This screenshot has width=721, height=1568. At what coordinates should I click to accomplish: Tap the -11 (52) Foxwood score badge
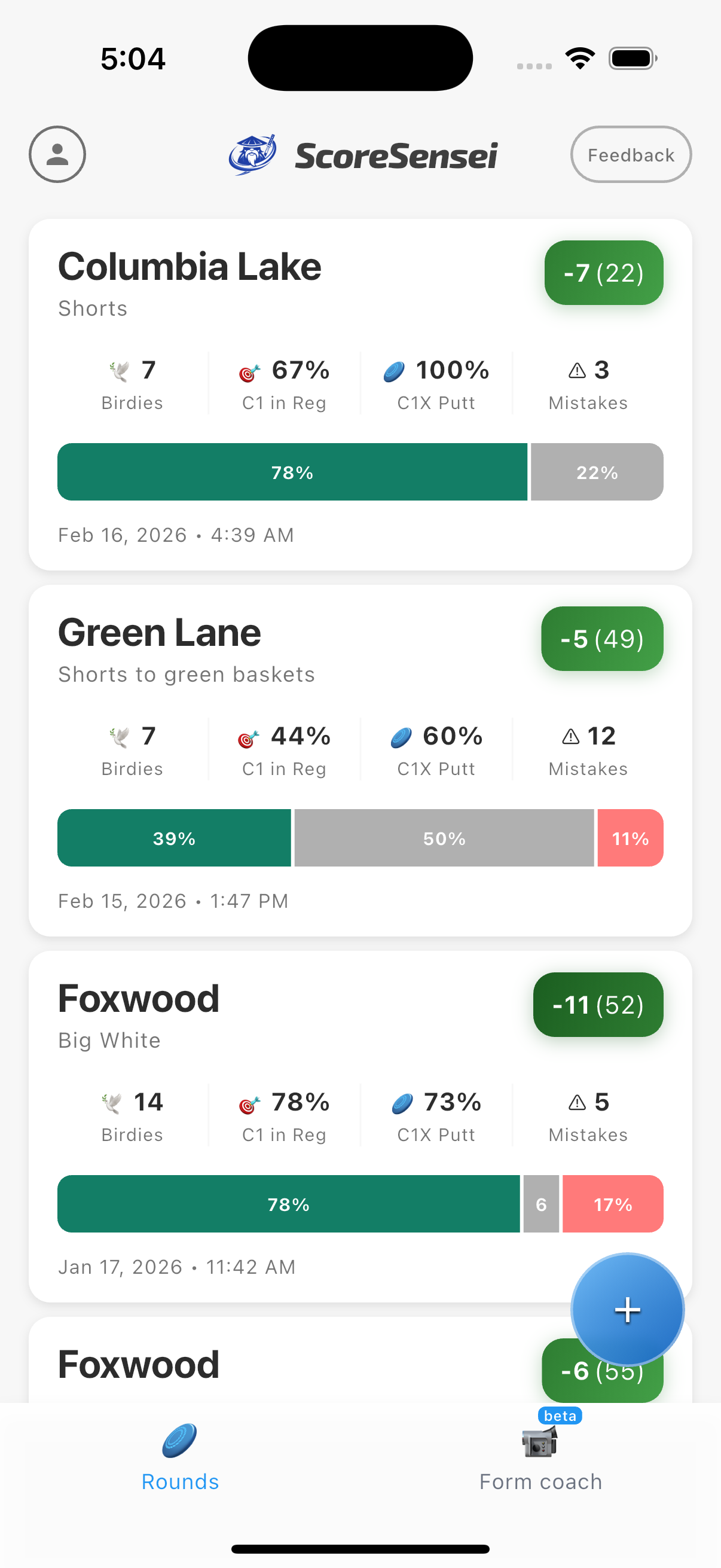pyautogui.click(x=597, y=1005)
